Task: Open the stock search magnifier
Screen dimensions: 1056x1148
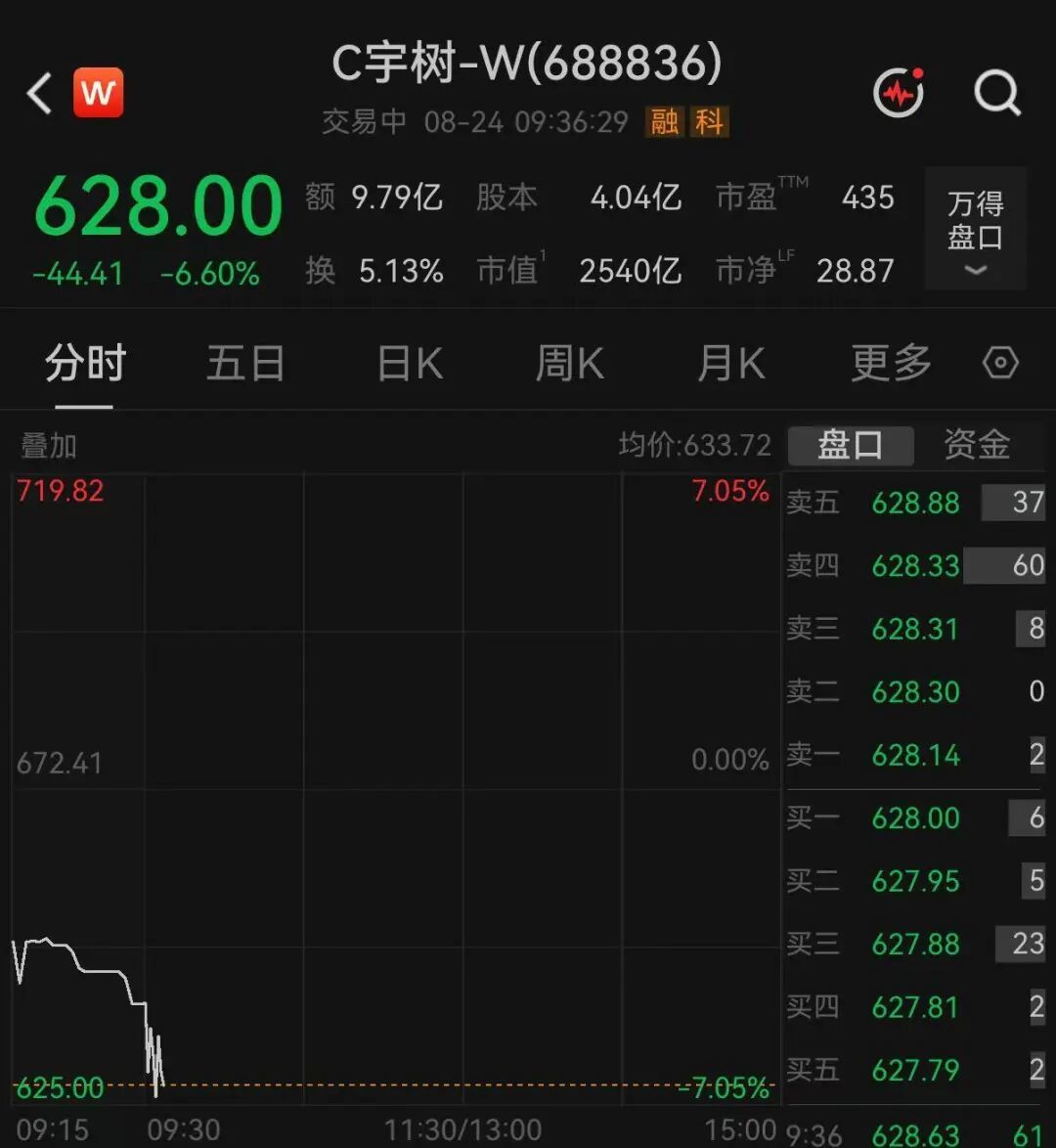Action: 997,93
